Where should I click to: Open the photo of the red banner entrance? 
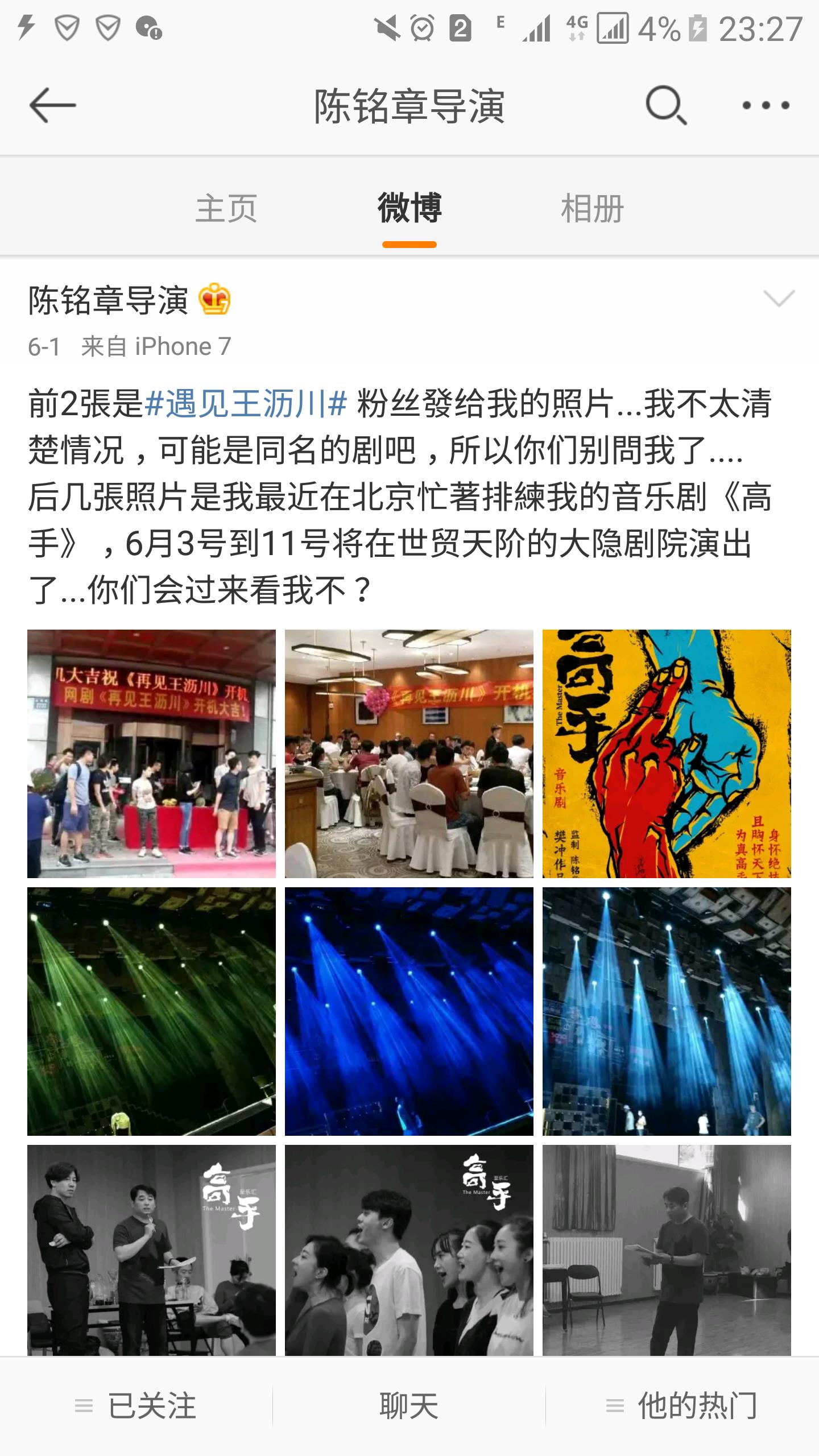151,754
